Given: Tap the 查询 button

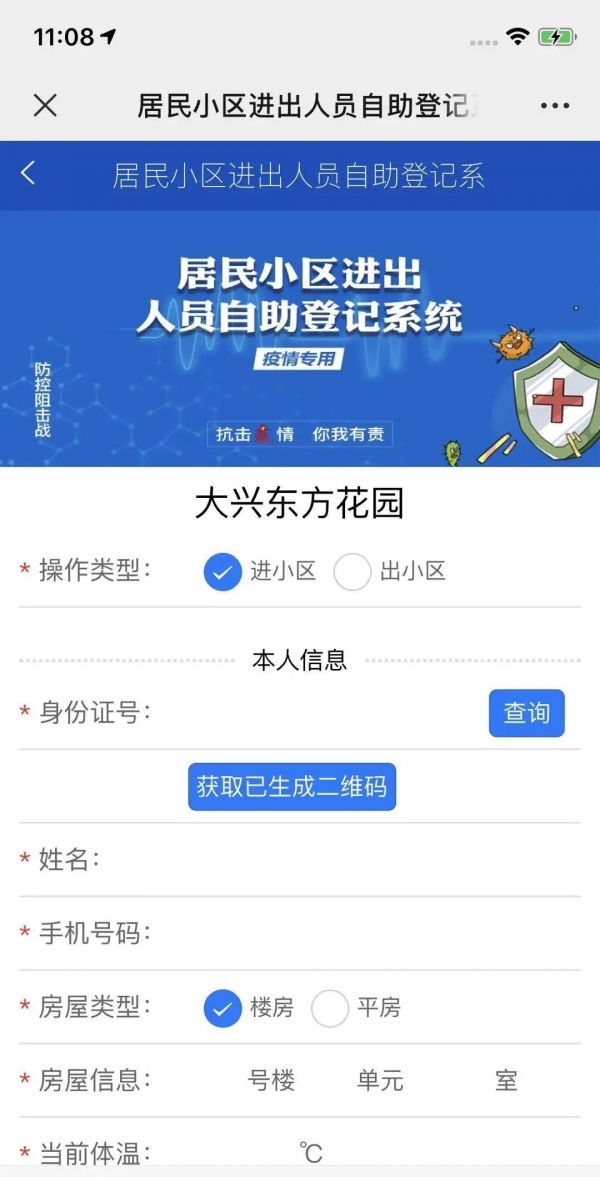Looking at the screenshot, I should tap(526, 713).
